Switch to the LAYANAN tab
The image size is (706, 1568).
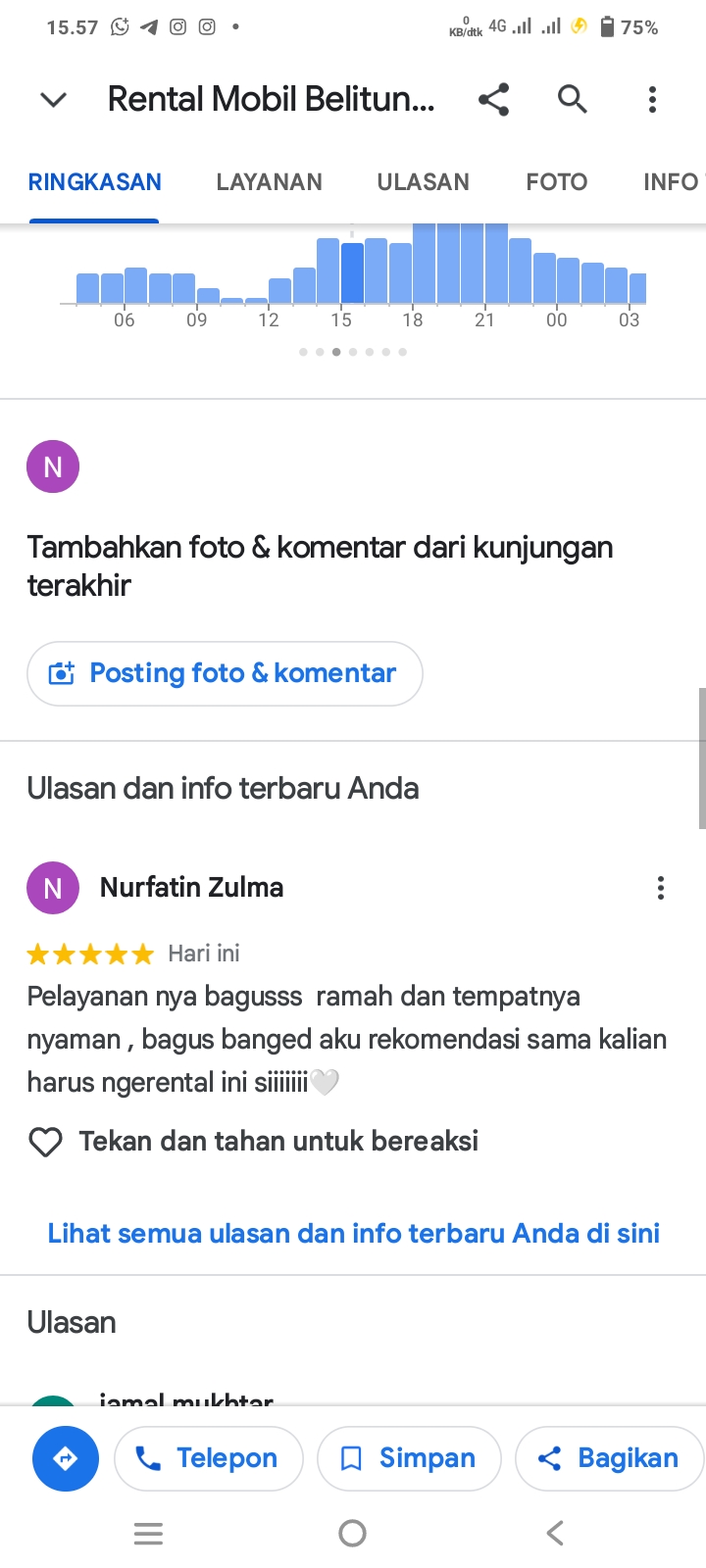(269, 181)
